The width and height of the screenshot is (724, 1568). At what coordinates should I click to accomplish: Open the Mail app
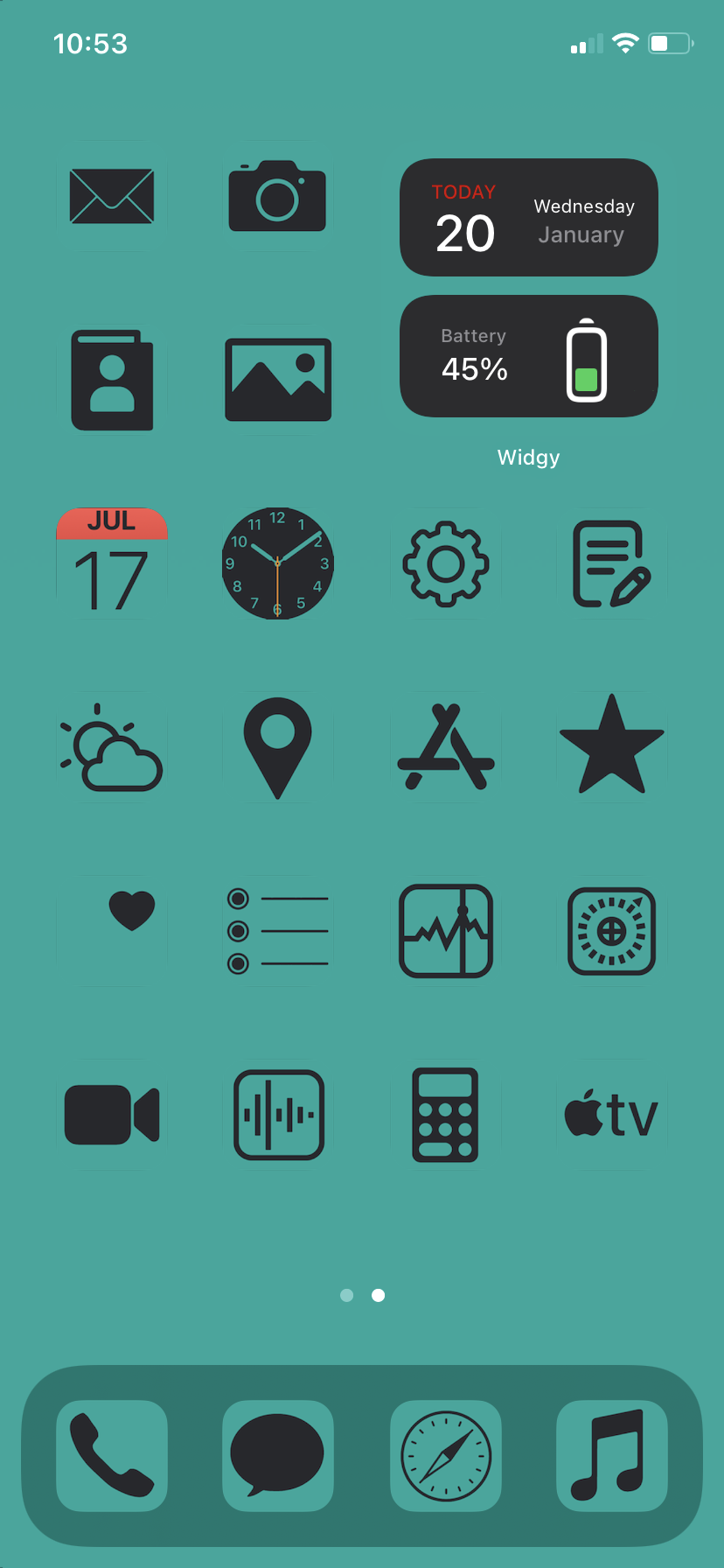click(112, 196)
